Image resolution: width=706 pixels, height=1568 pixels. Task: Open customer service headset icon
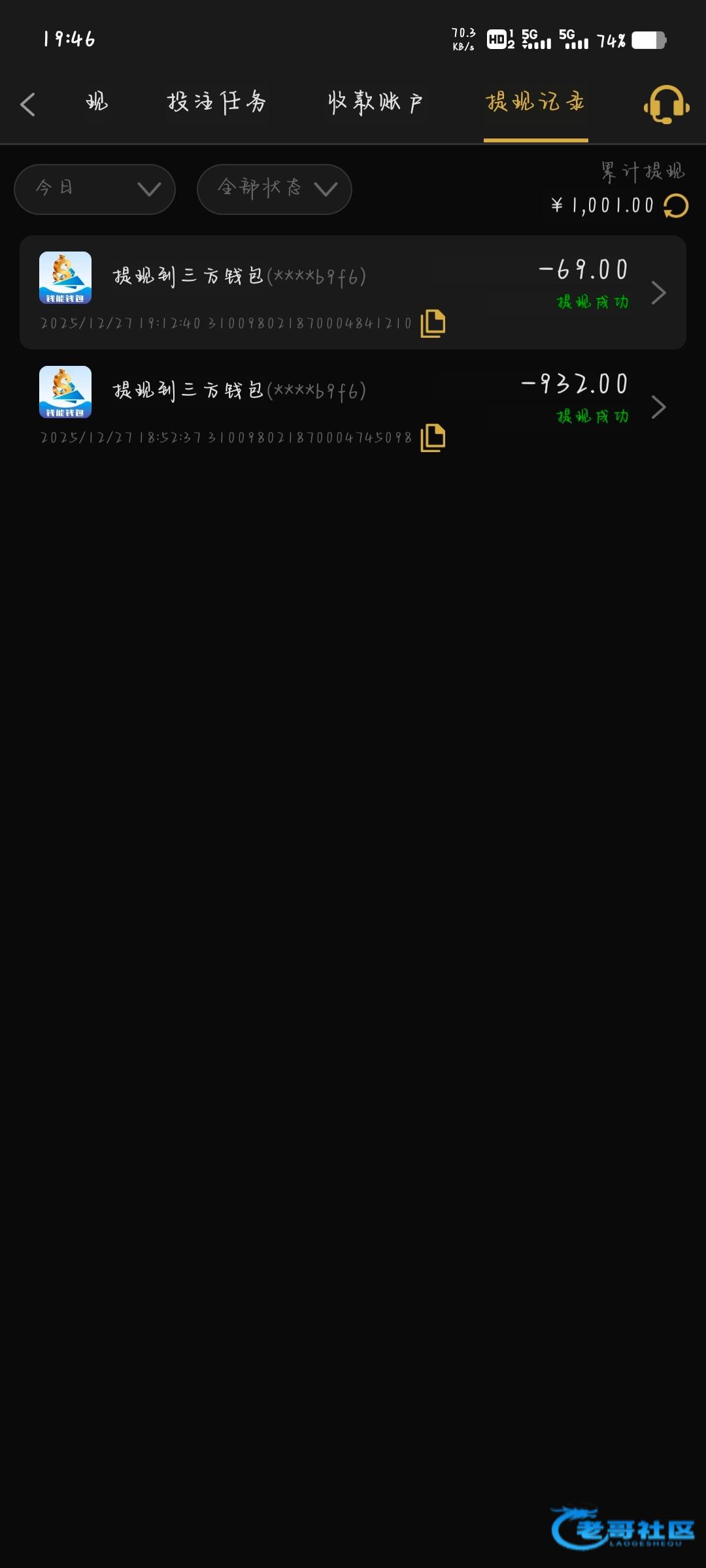(666, 105)
